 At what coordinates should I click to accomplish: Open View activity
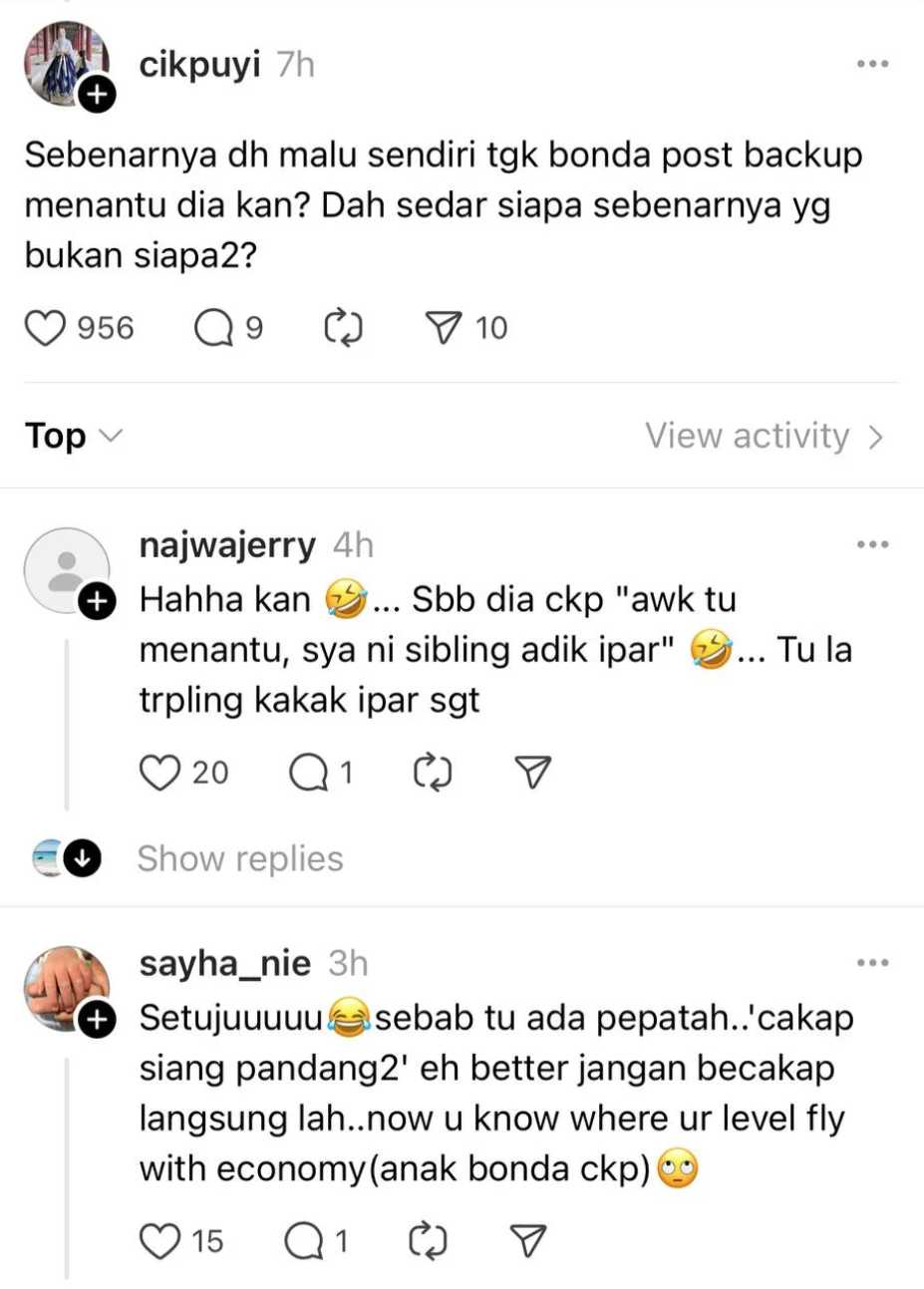click(x=764, y=436)
